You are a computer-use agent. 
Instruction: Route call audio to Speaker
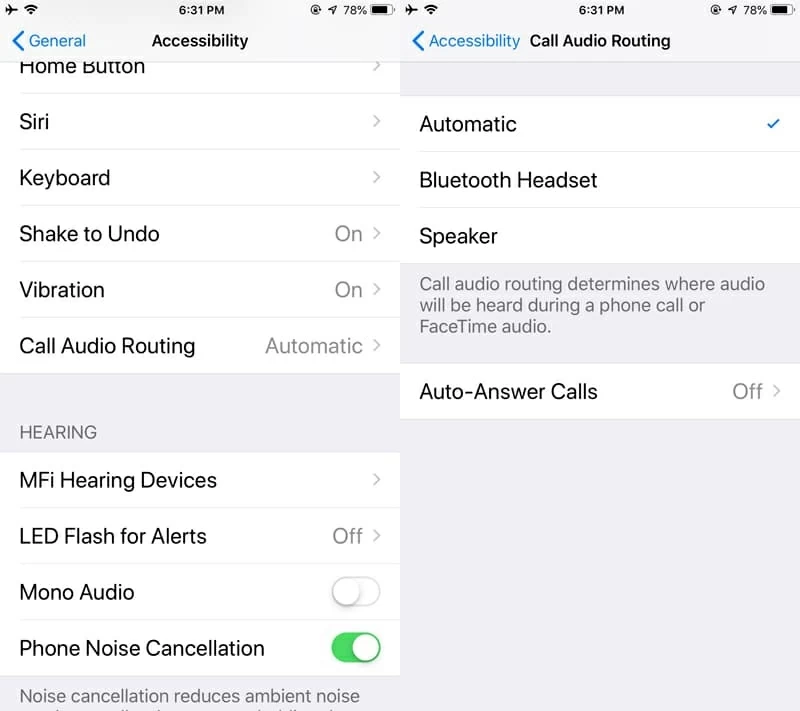coord(600,236)
